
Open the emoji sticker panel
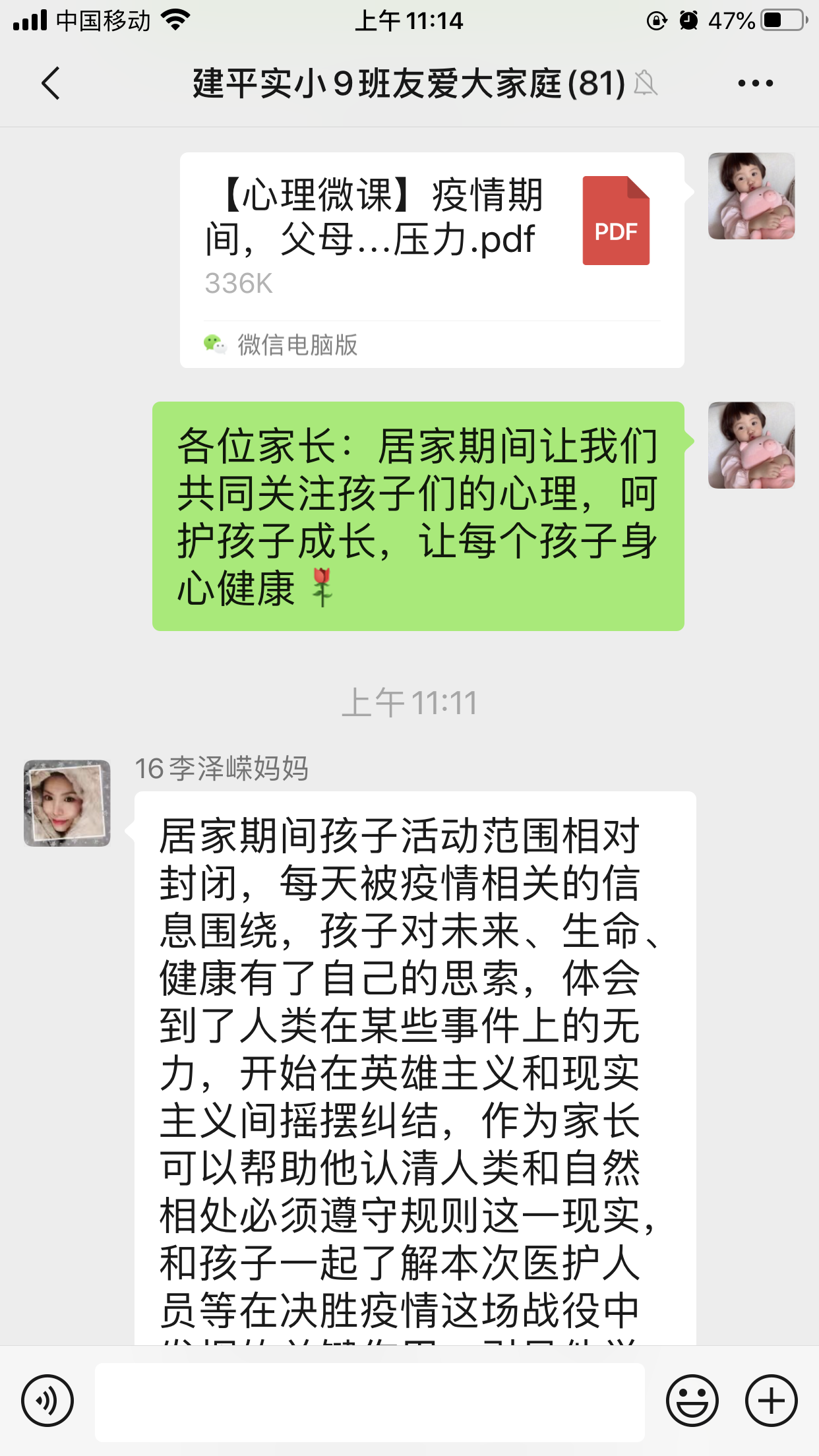(692, 1401)
